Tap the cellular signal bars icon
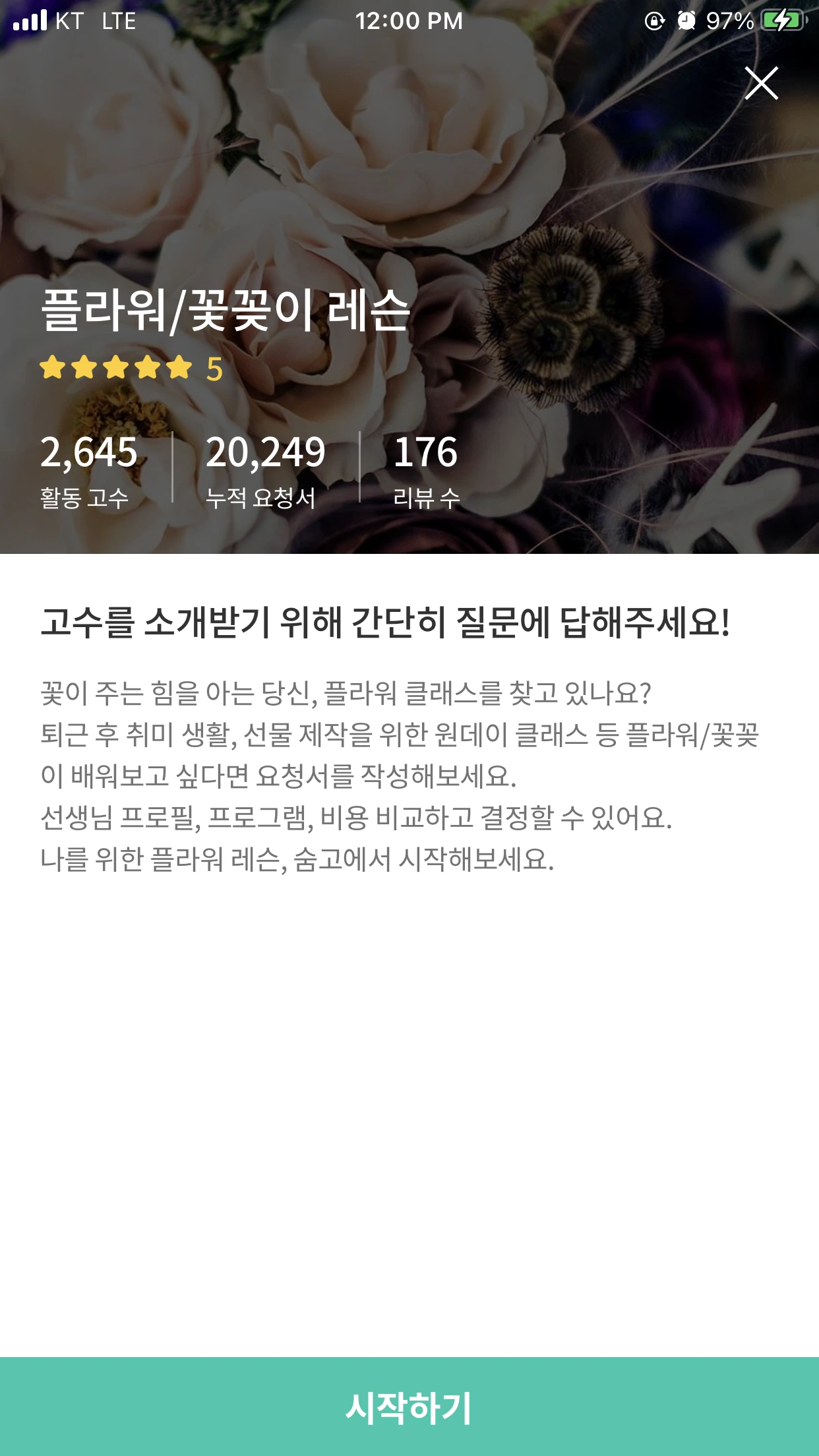 pyautogui.click(x=30, y=20)
